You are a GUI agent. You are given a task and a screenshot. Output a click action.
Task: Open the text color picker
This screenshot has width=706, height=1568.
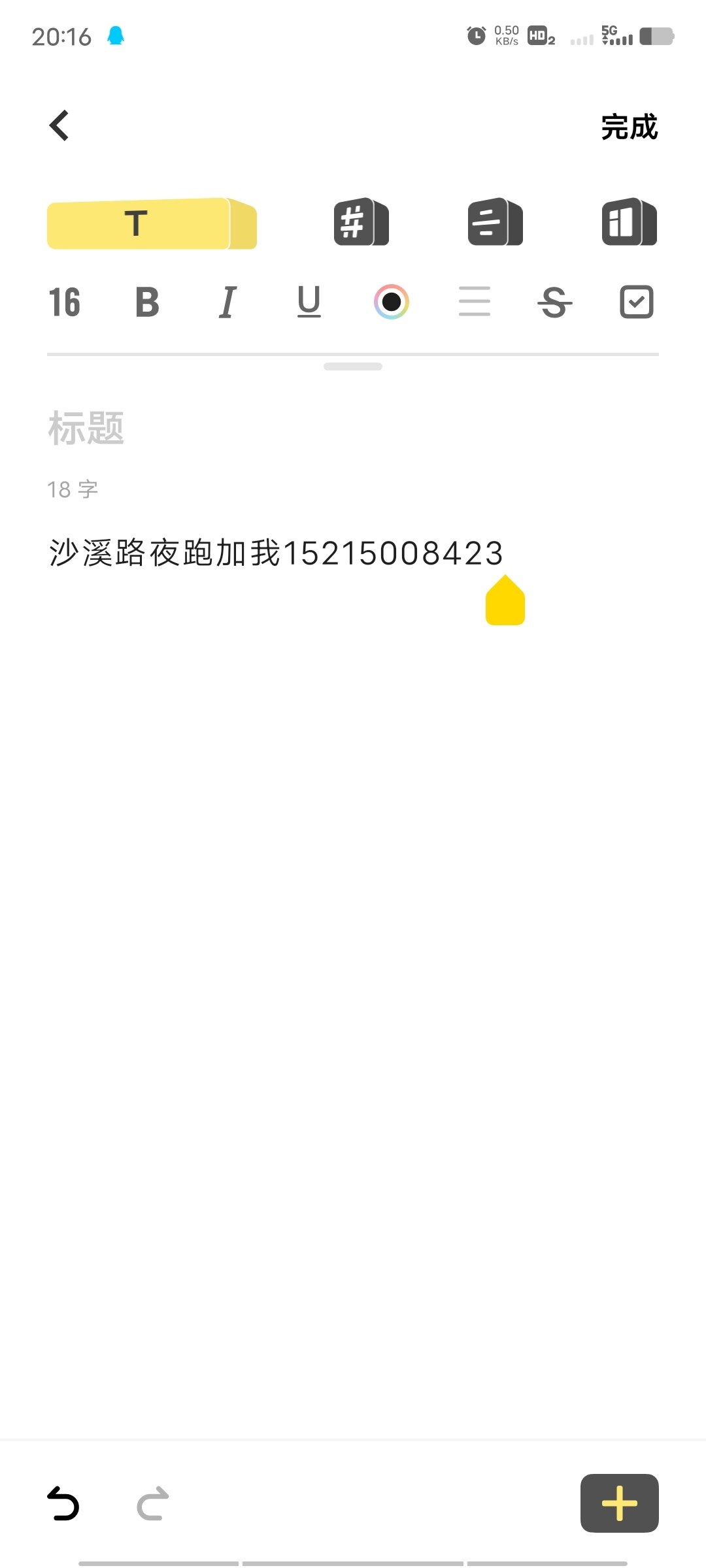tap(392, 302)
